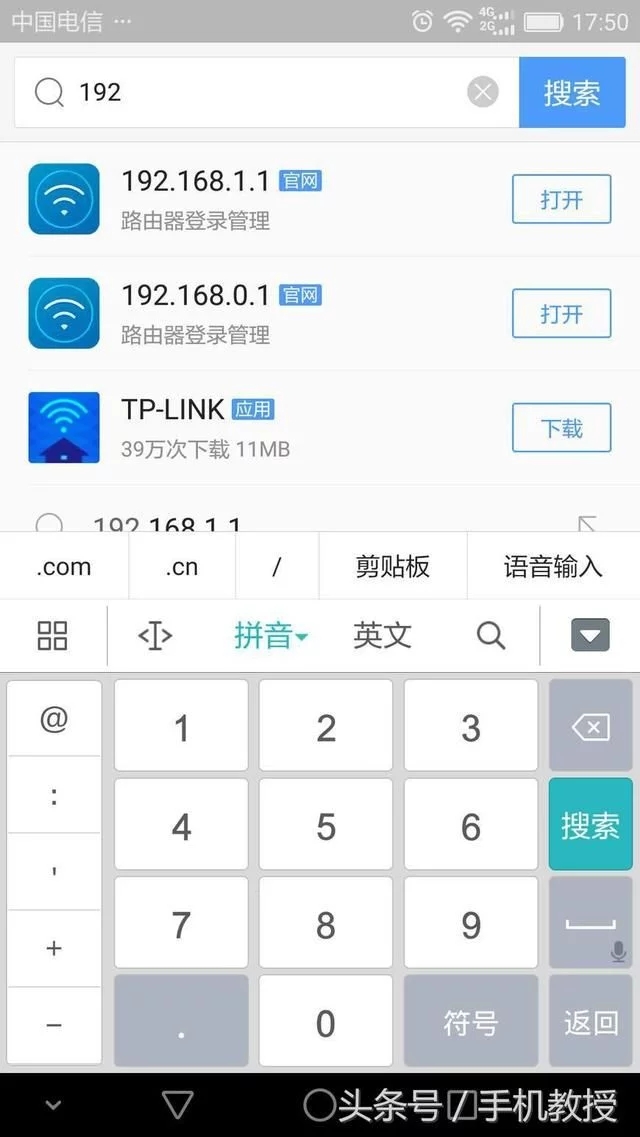Open the keyboard grid menu
This screenshot has width=640, height=1137.
[52, 635]
